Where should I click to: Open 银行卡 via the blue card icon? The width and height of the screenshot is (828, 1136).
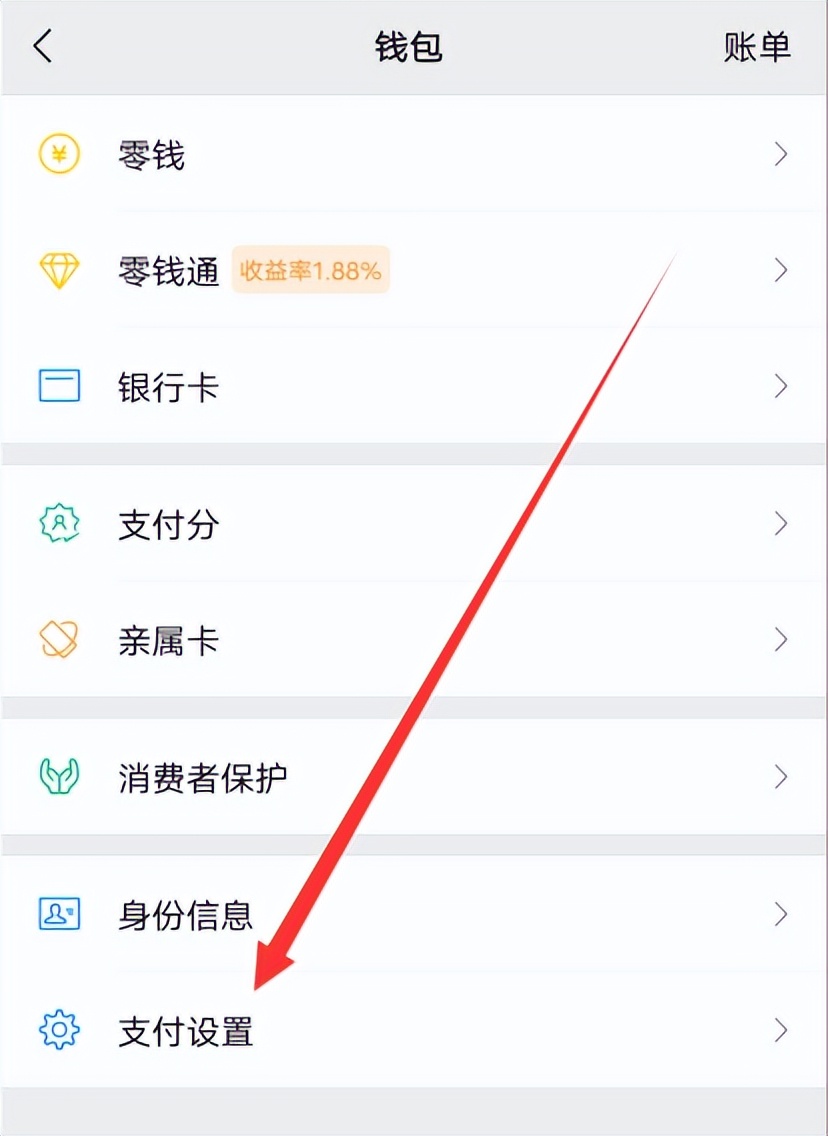(60, 385)
